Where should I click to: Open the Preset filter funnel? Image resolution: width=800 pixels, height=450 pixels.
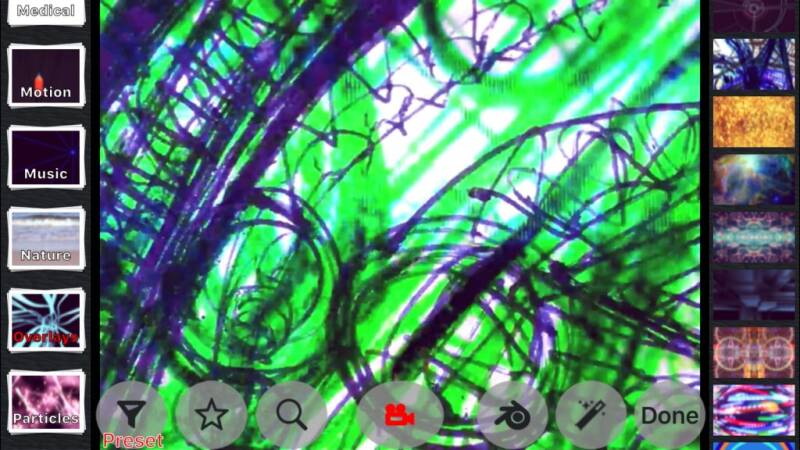(131, 414)
